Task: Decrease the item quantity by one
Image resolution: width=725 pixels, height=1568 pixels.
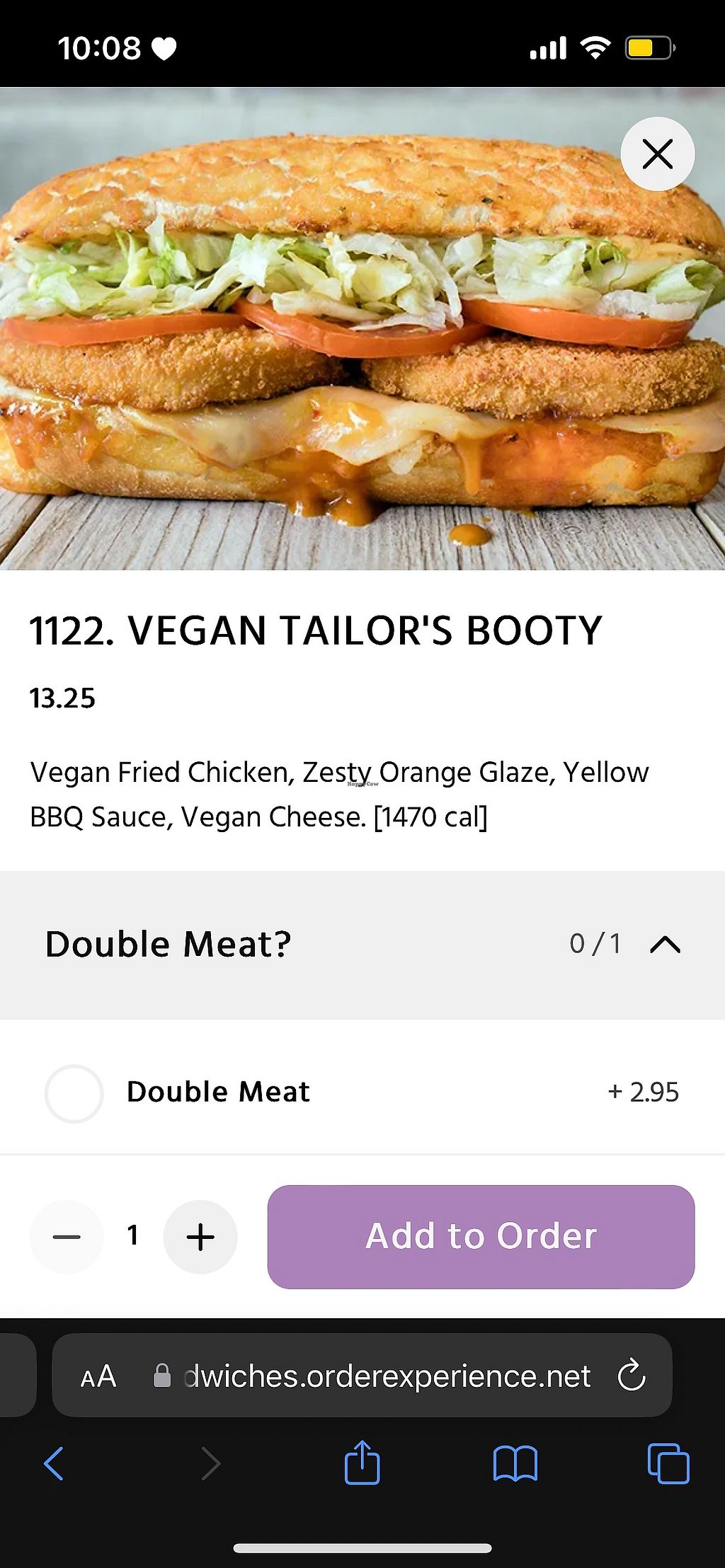Action: [67, 1237]
